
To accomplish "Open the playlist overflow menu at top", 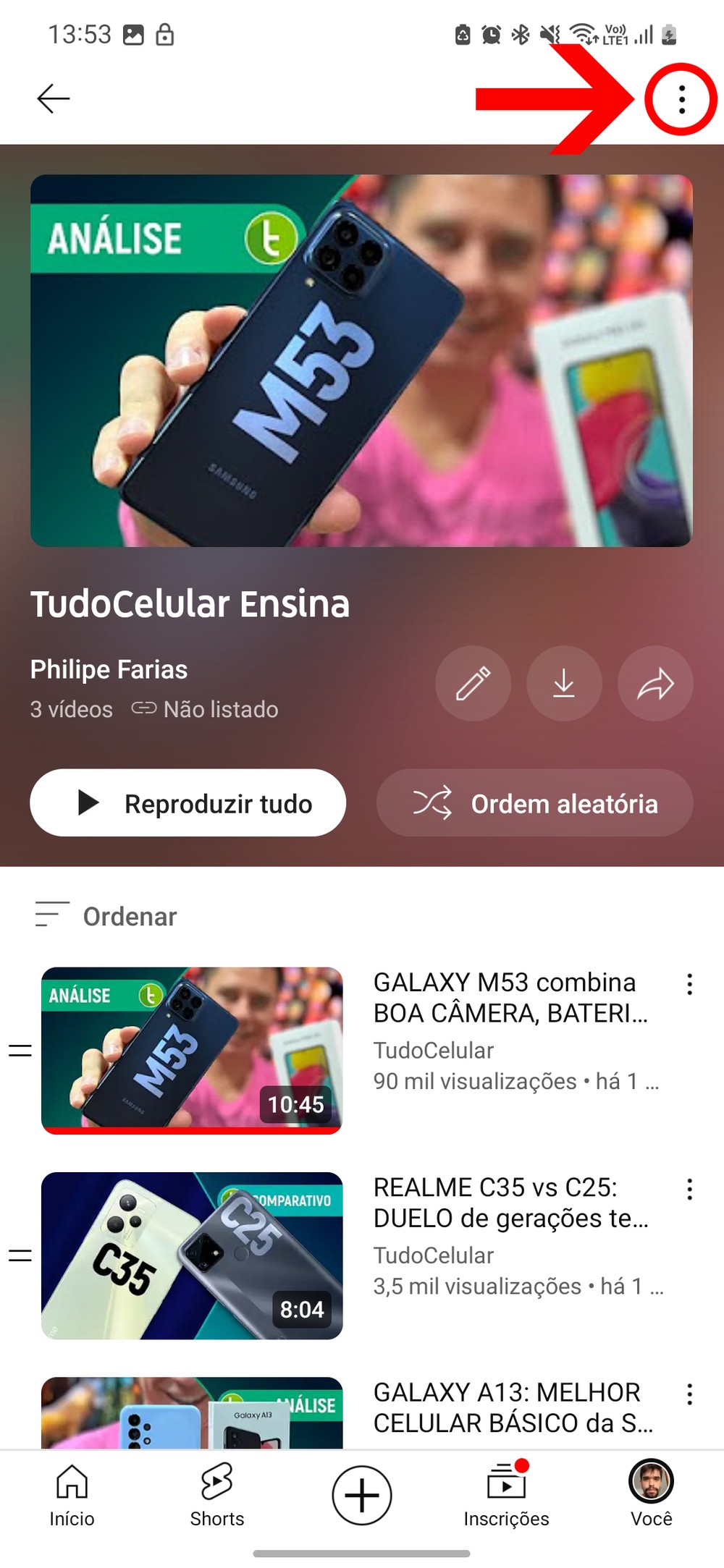I will [681, 99].
